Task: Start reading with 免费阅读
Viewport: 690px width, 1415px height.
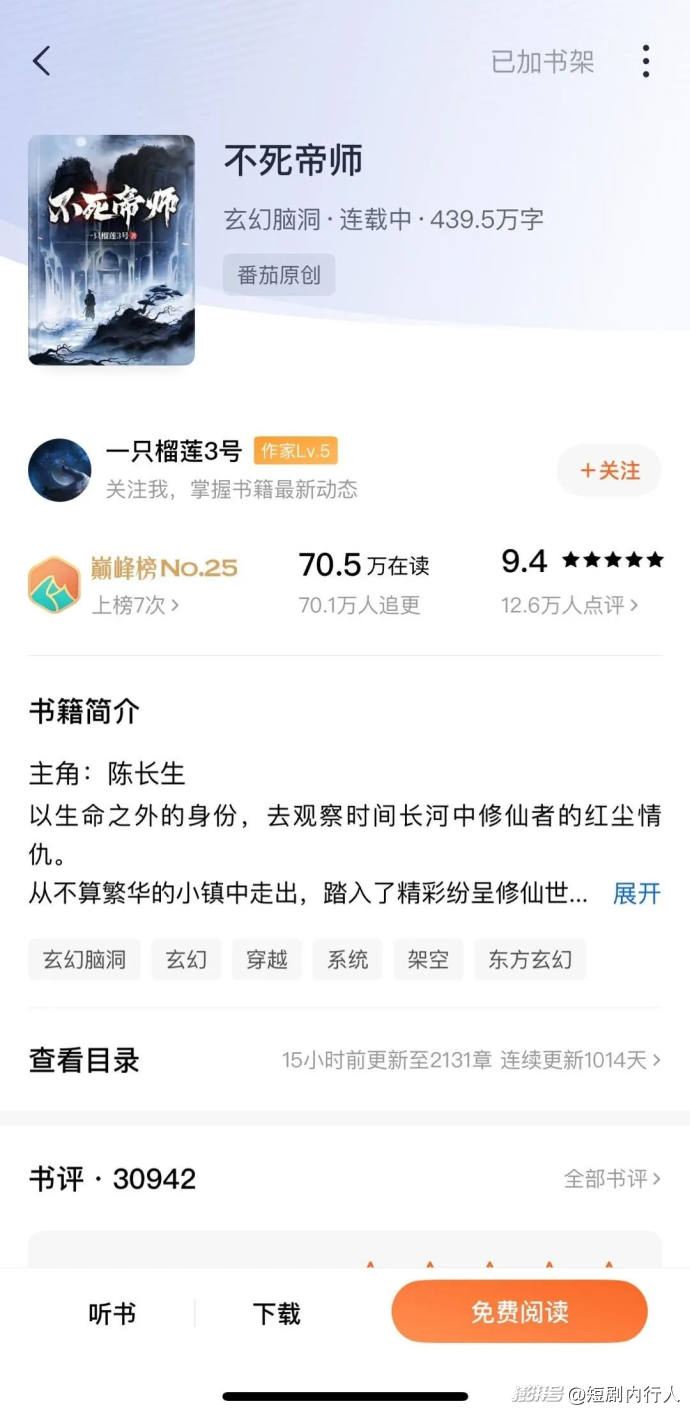Action: point(519,1312)
